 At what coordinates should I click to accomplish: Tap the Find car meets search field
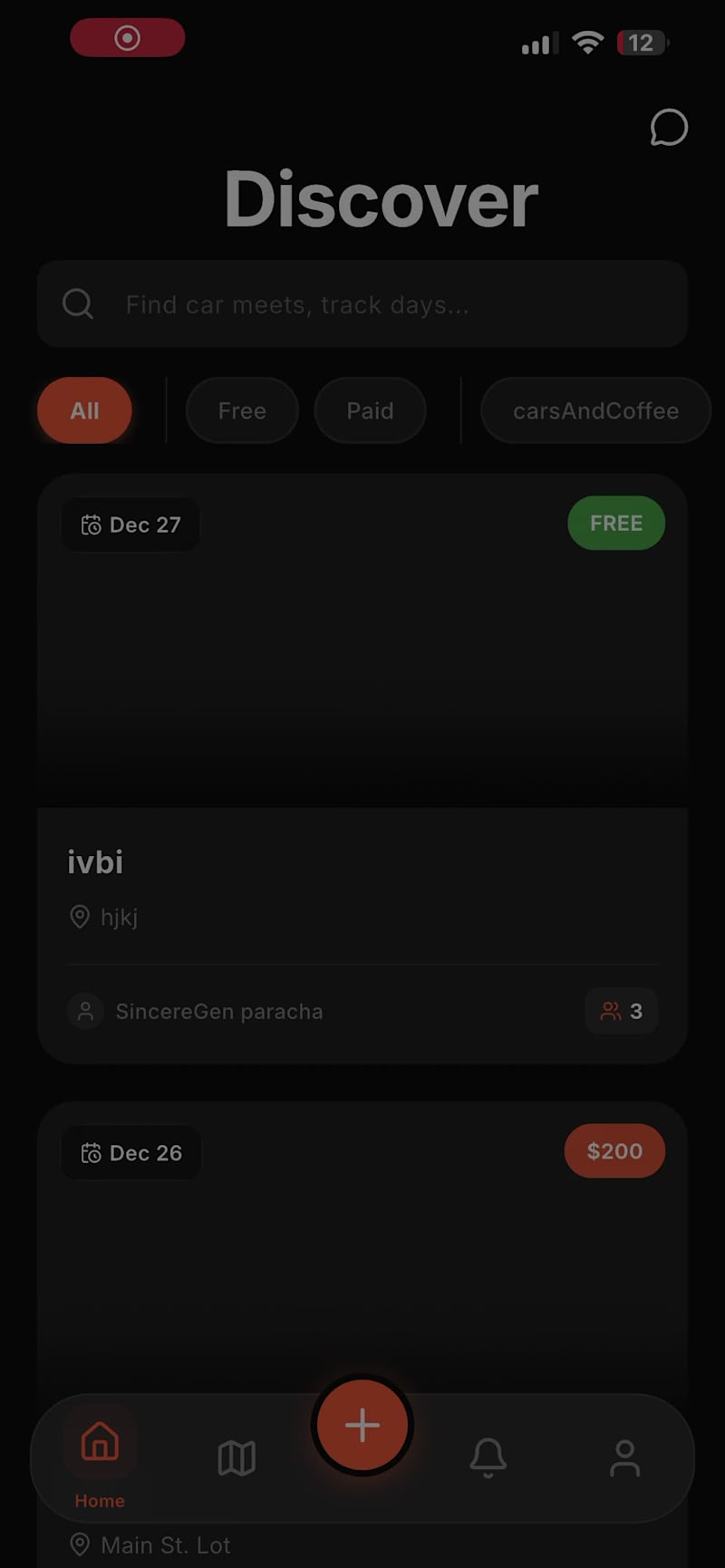[362, 304]
